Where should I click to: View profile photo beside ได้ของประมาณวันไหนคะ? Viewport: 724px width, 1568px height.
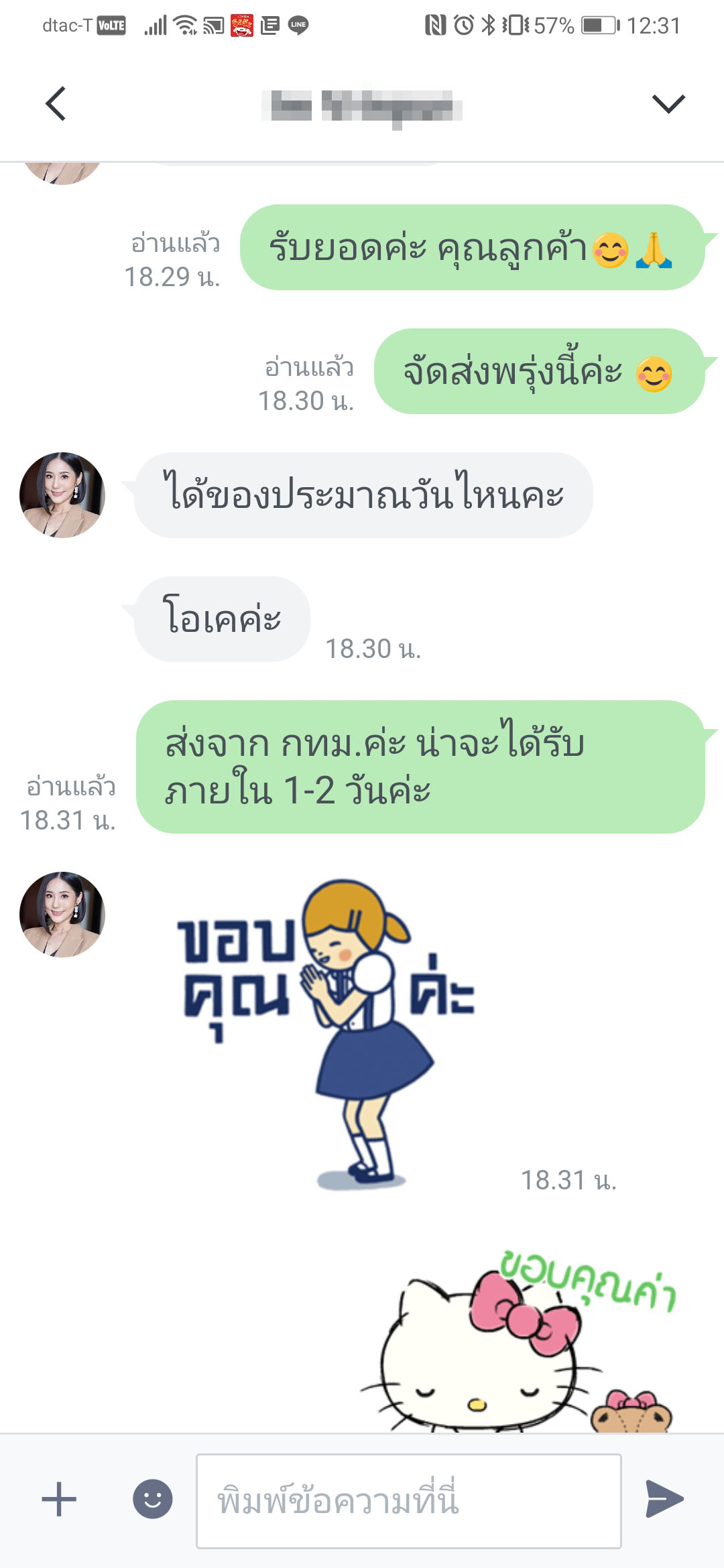(x=62, y=495)
